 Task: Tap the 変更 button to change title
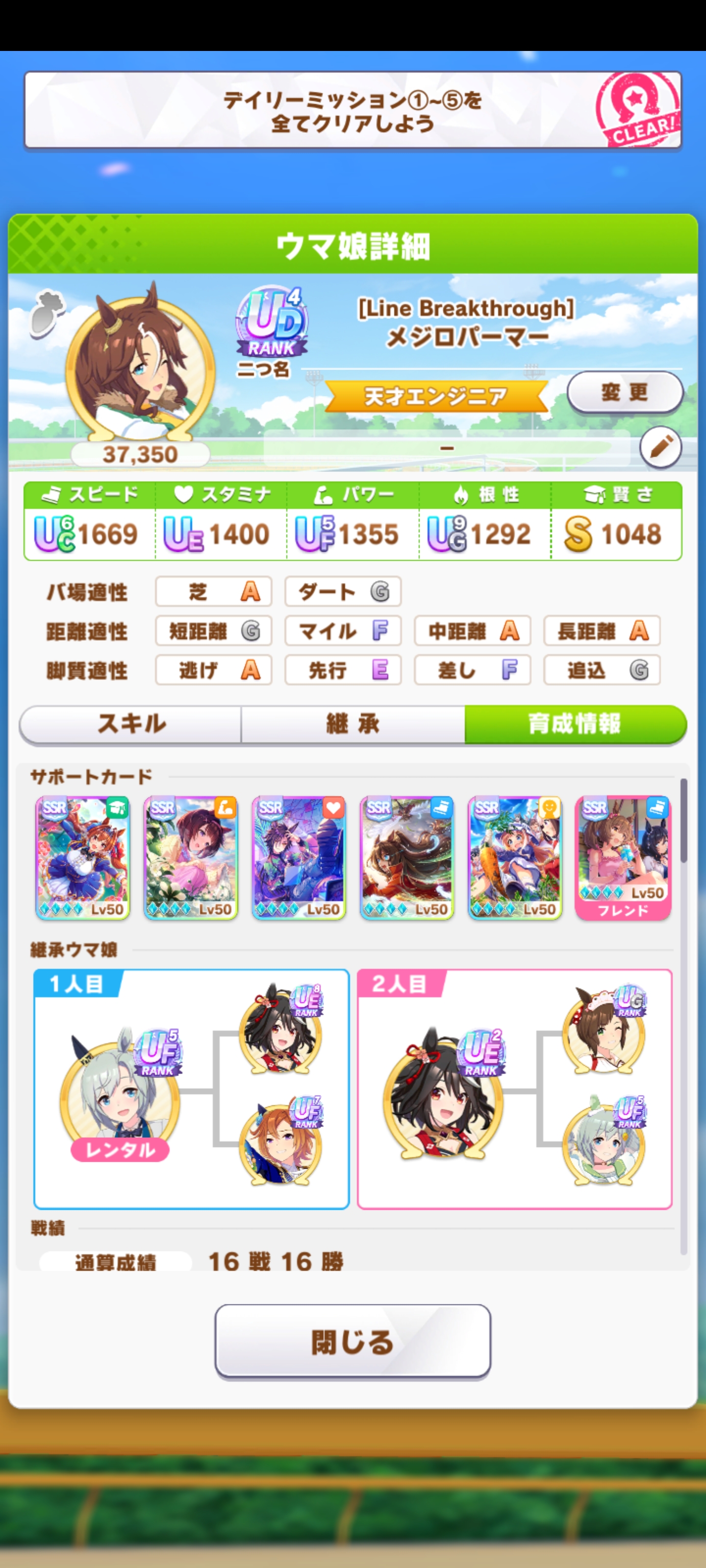click(624, 392)
